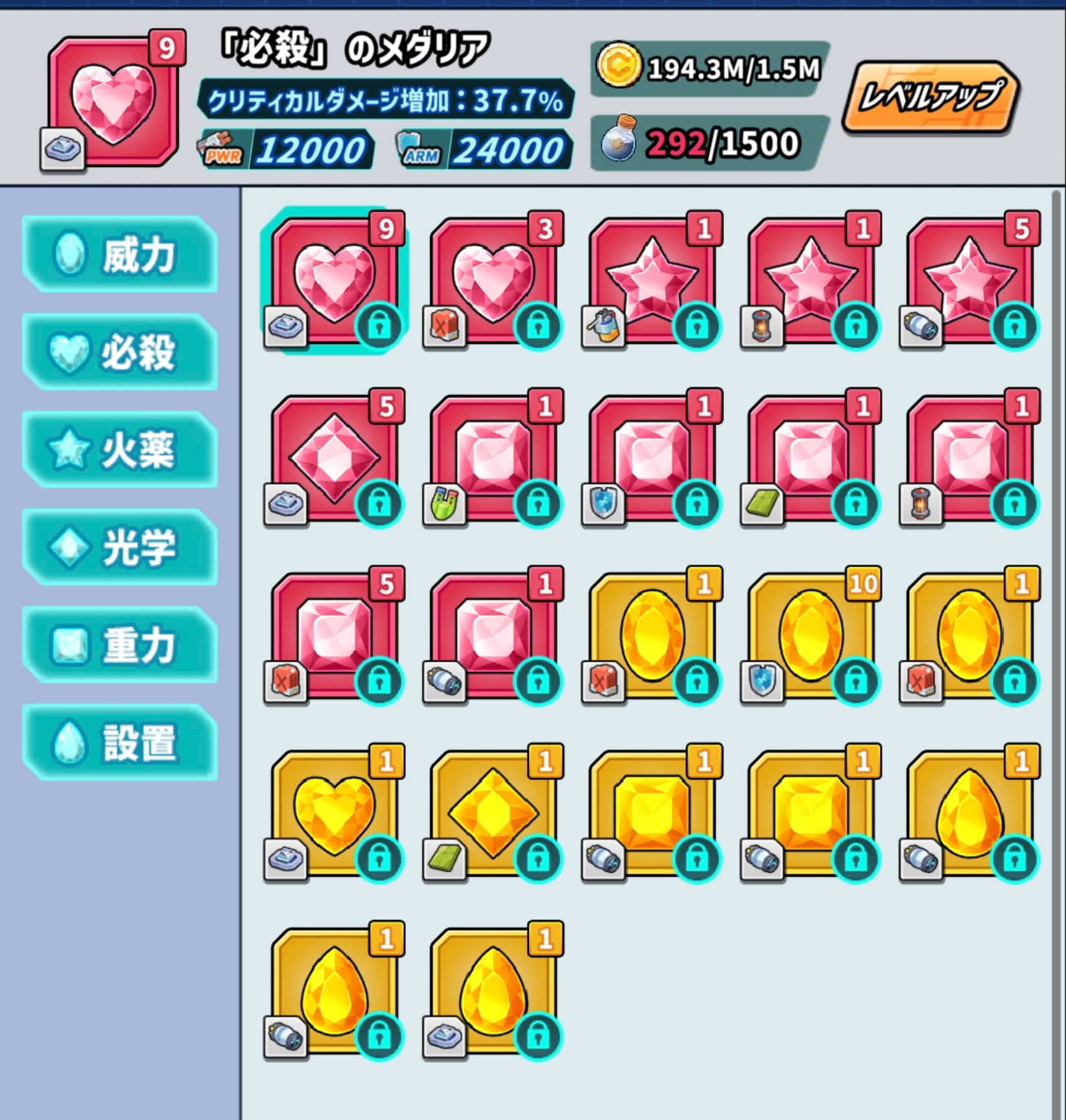The width and height of the screenshot is (1066, 1120).
Task: Switch to the 設置 category tab
Action: click(120, 743)
